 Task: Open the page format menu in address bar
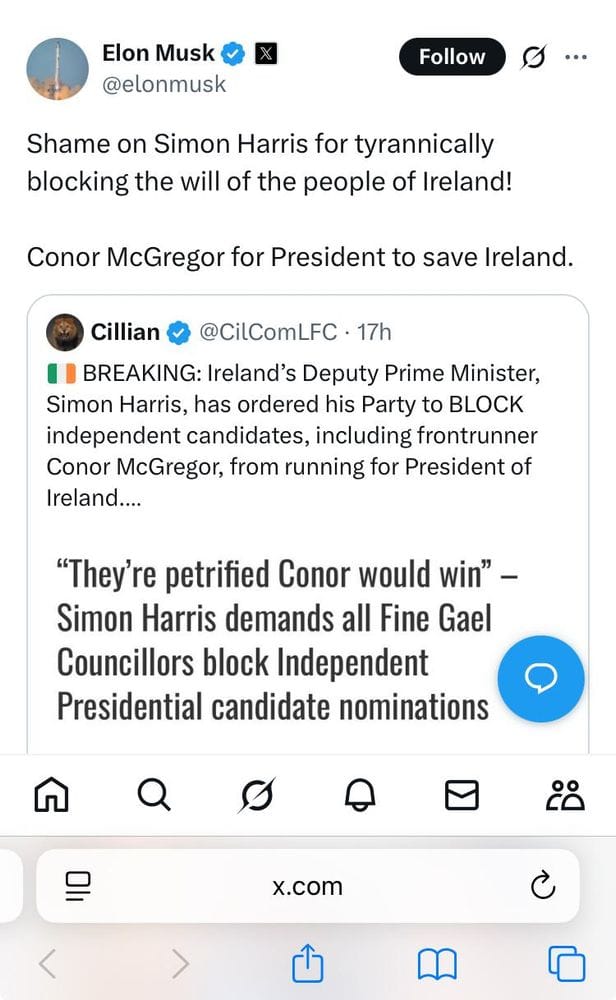coord(77,886)
